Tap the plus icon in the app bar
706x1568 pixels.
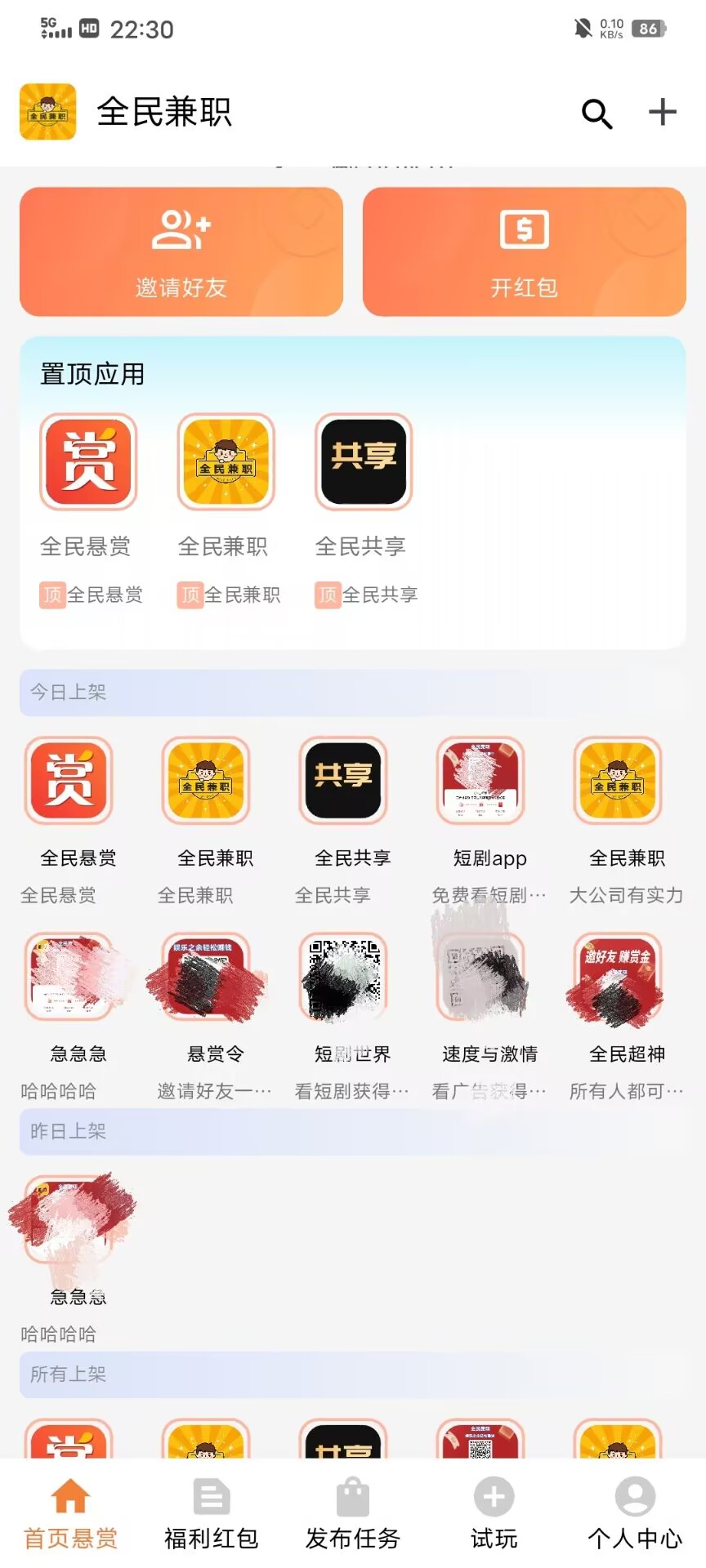coord(662,113)
